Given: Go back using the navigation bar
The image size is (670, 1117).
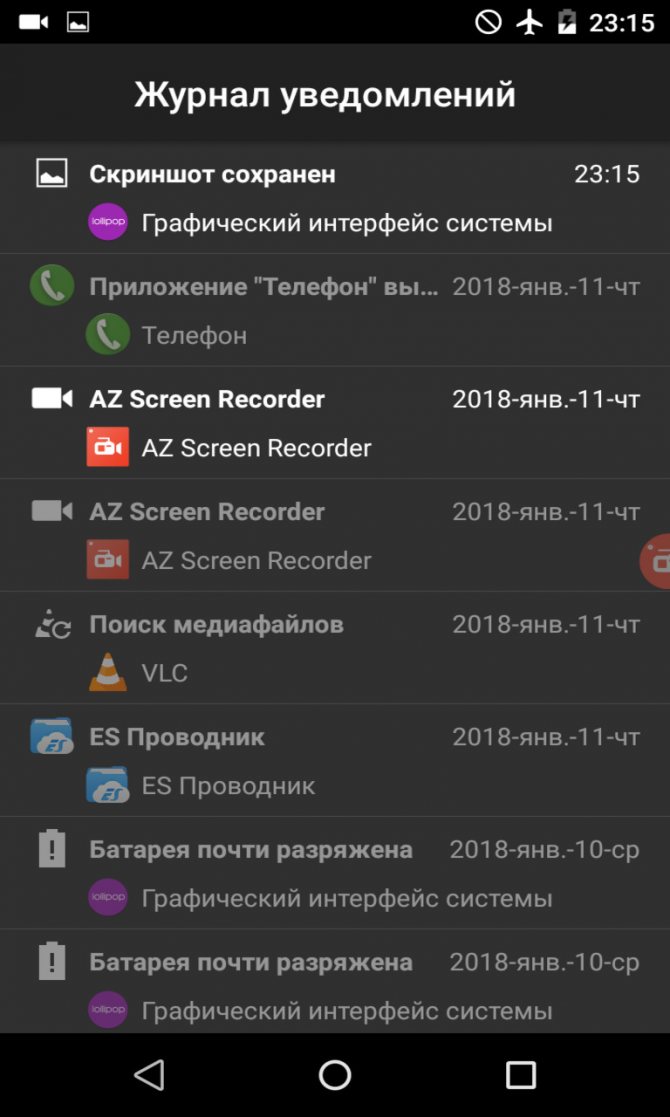Looking at the screenshot, I should 149,1075.
